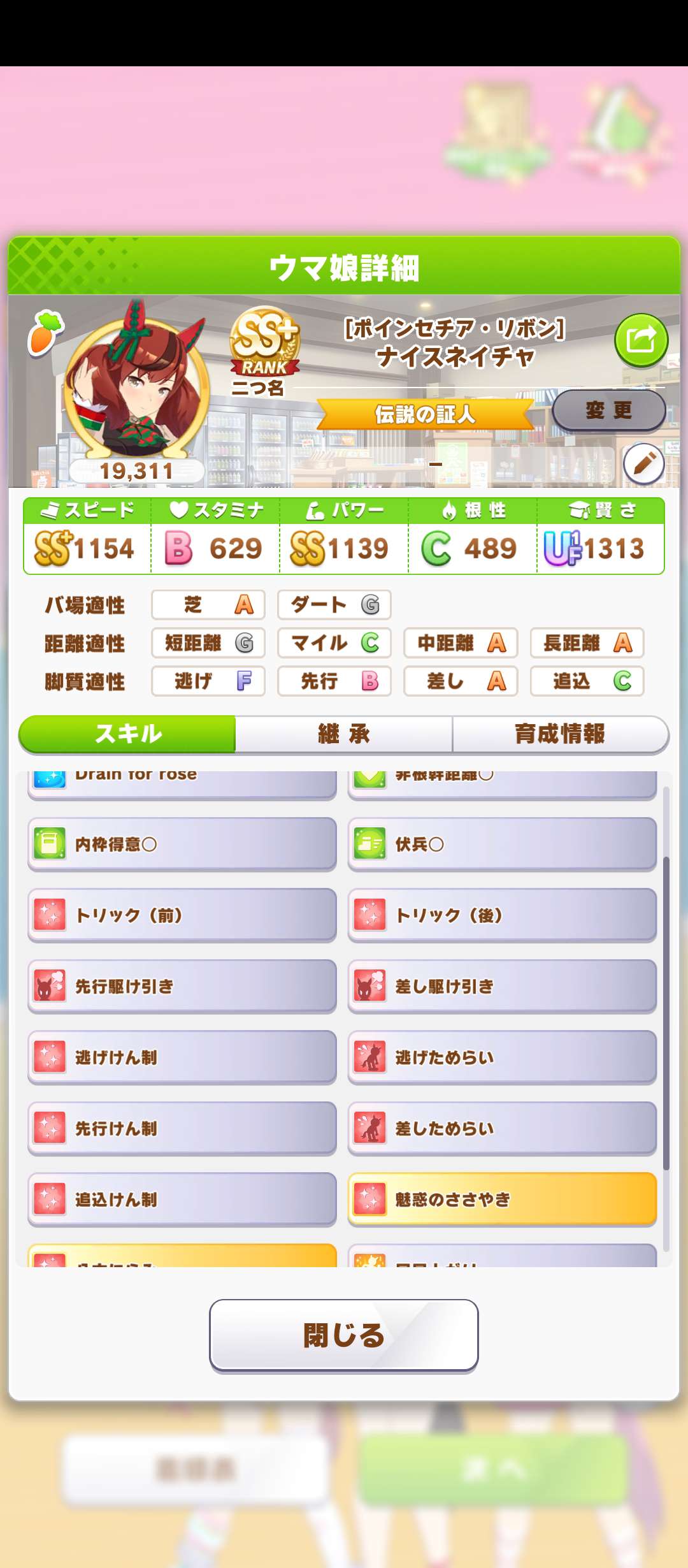Viewport: 688px width, 1568px height.
Task: Select the pencil edit icon
Action: click(645, 465)
